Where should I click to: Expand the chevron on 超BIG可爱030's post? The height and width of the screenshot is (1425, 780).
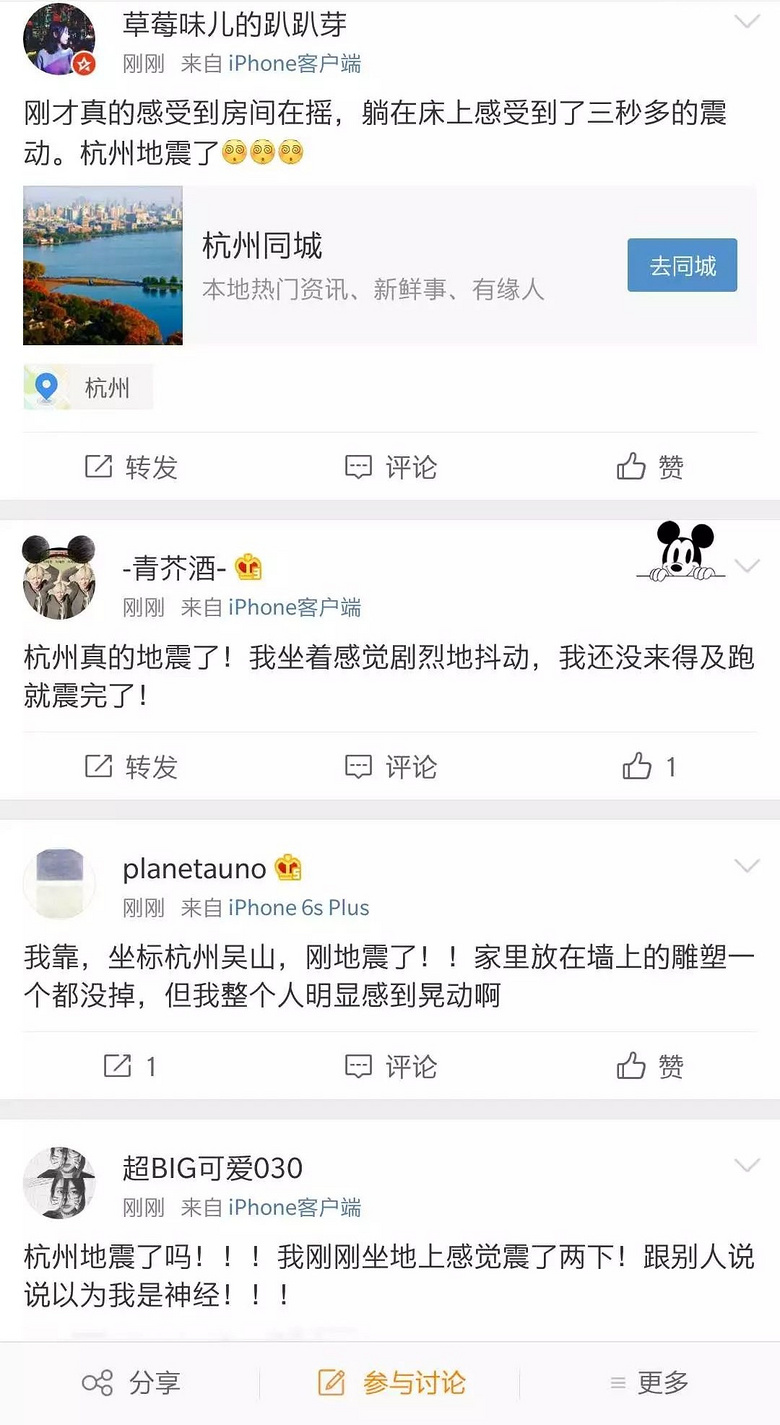pyautogui.click(x=748, y=1165)
